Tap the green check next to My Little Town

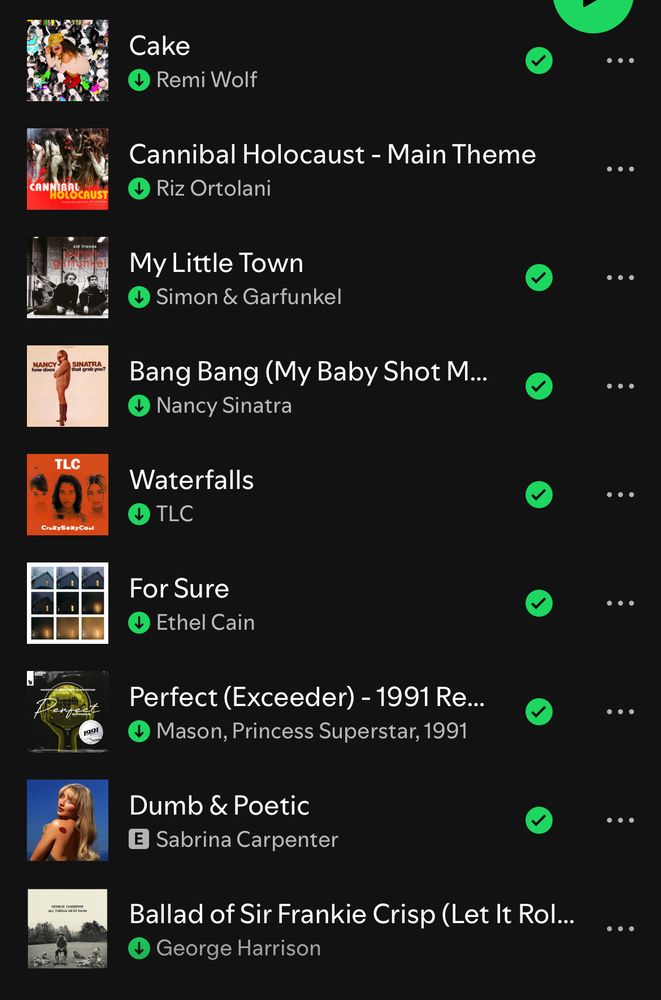click(539, 278)
